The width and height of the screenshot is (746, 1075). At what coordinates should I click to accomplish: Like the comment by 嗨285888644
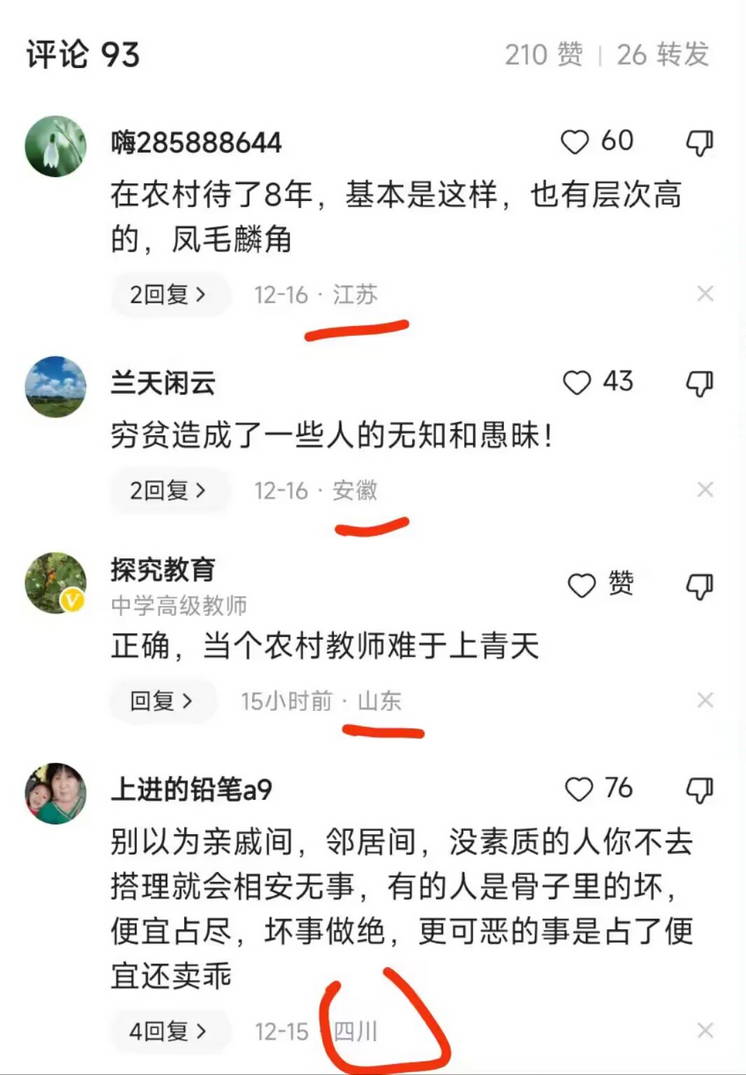point(576,143)
